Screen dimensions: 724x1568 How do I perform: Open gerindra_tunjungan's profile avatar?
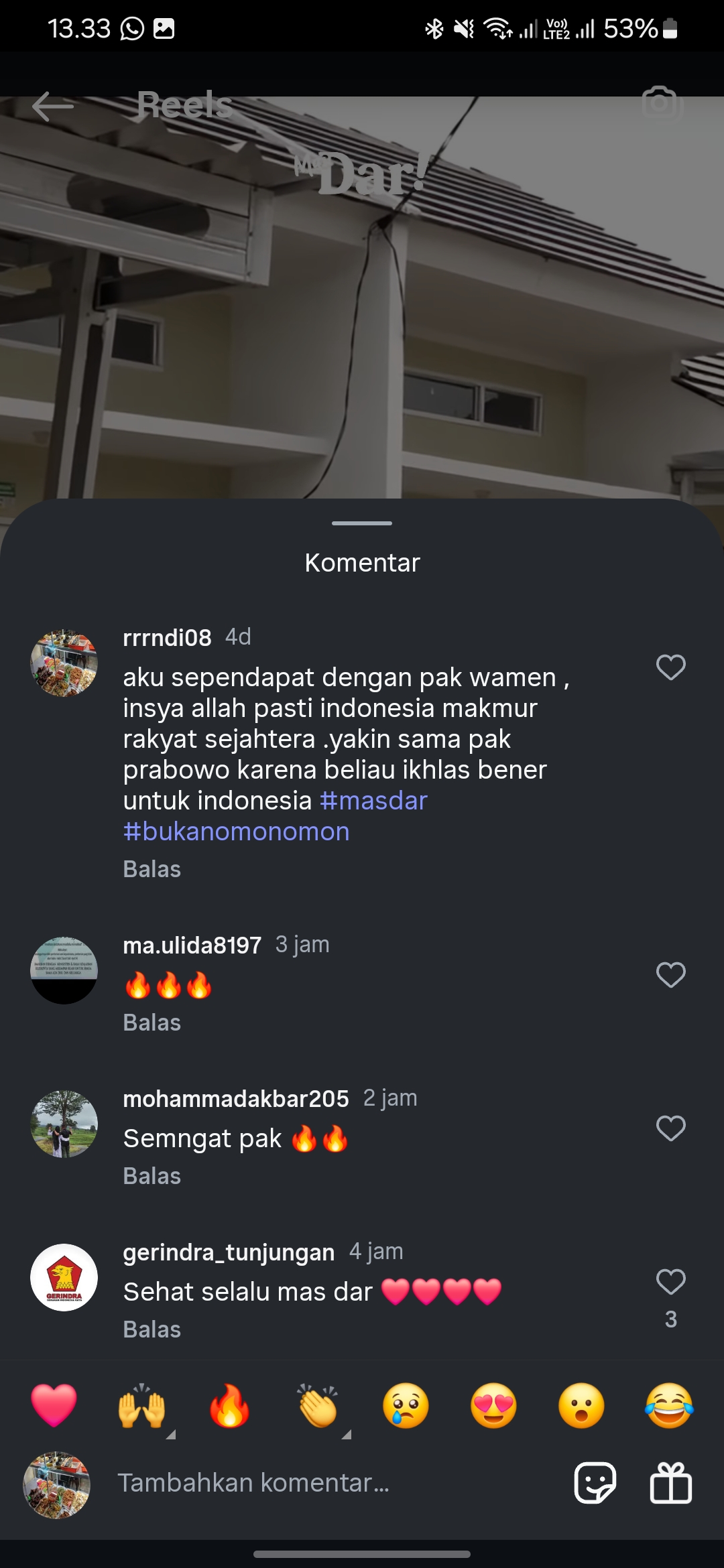64,1278
